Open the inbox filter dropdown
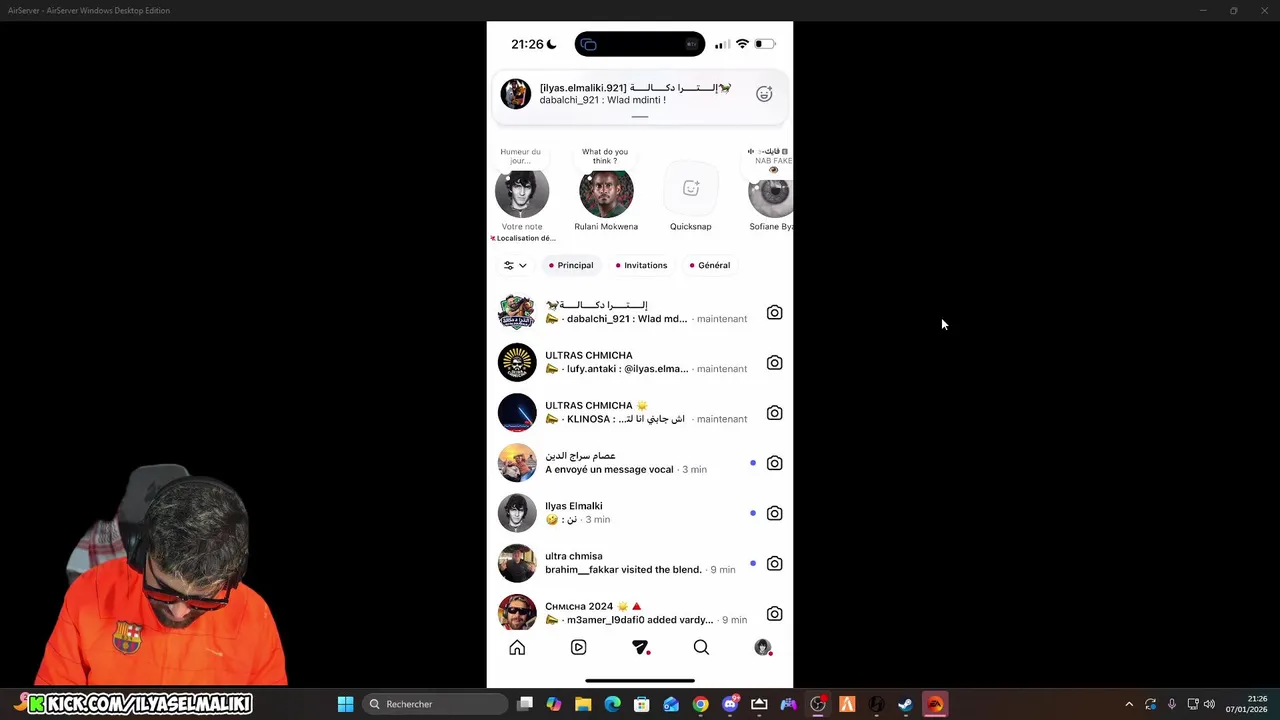This screenshot has height=720, width=1280. 515,265
